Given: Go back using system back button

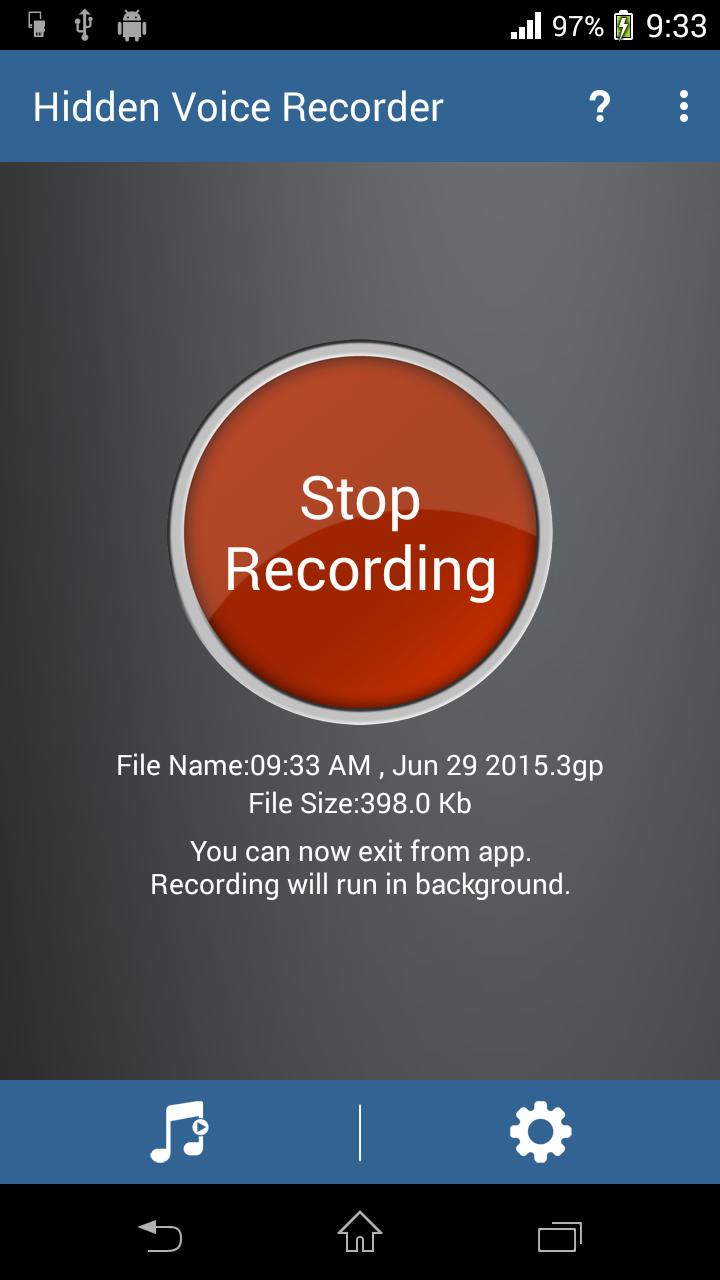Looking at the screenshot, I should point(160,1236).
